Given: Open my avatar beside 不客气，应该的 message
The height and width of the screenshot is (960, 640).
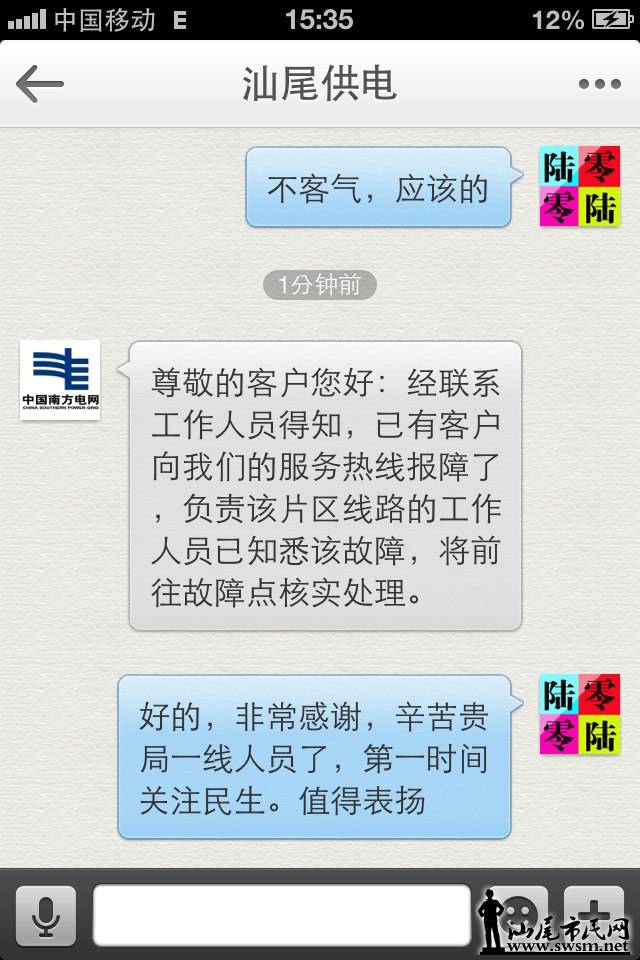Looking at the screenshot, I should 580,186.
